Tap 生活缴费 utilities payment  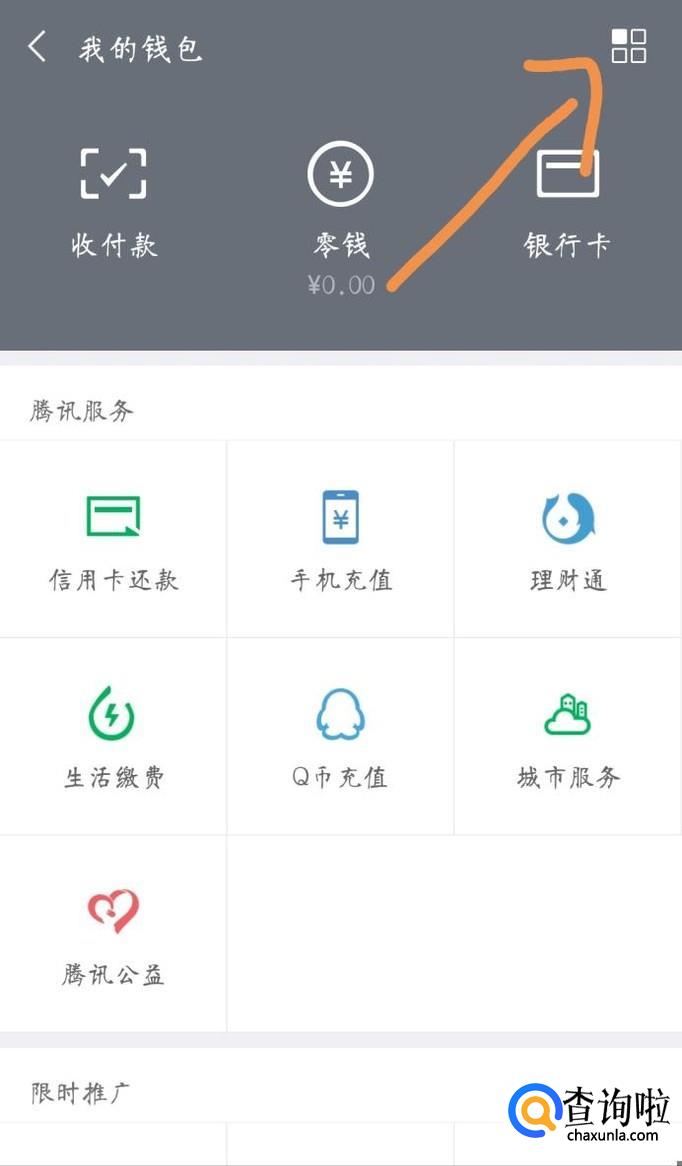click(x=113, y=736)
